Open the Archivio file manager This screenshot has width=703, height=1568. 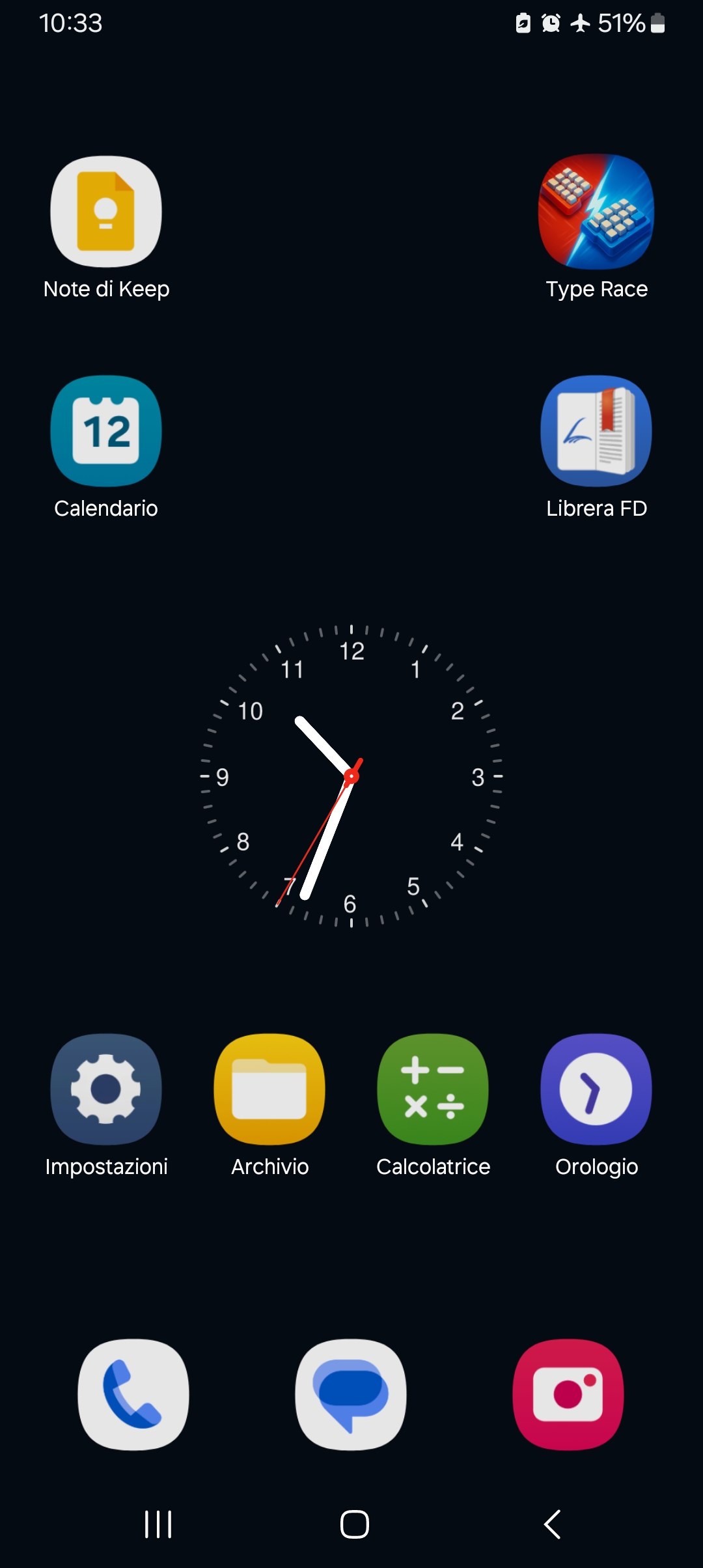(x=269, y=1089)
